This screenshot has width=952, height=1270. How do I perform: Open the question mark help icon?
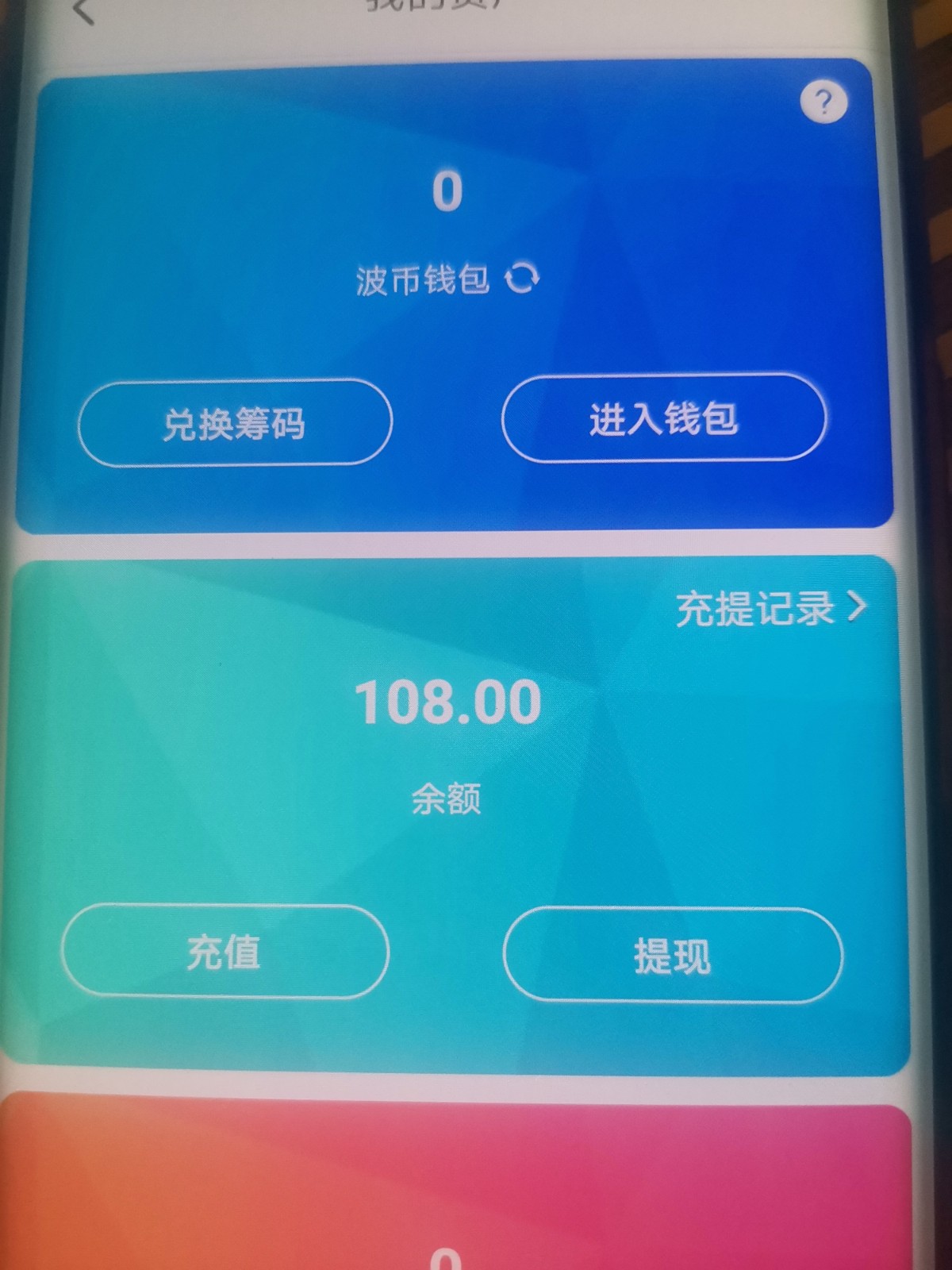824,102
